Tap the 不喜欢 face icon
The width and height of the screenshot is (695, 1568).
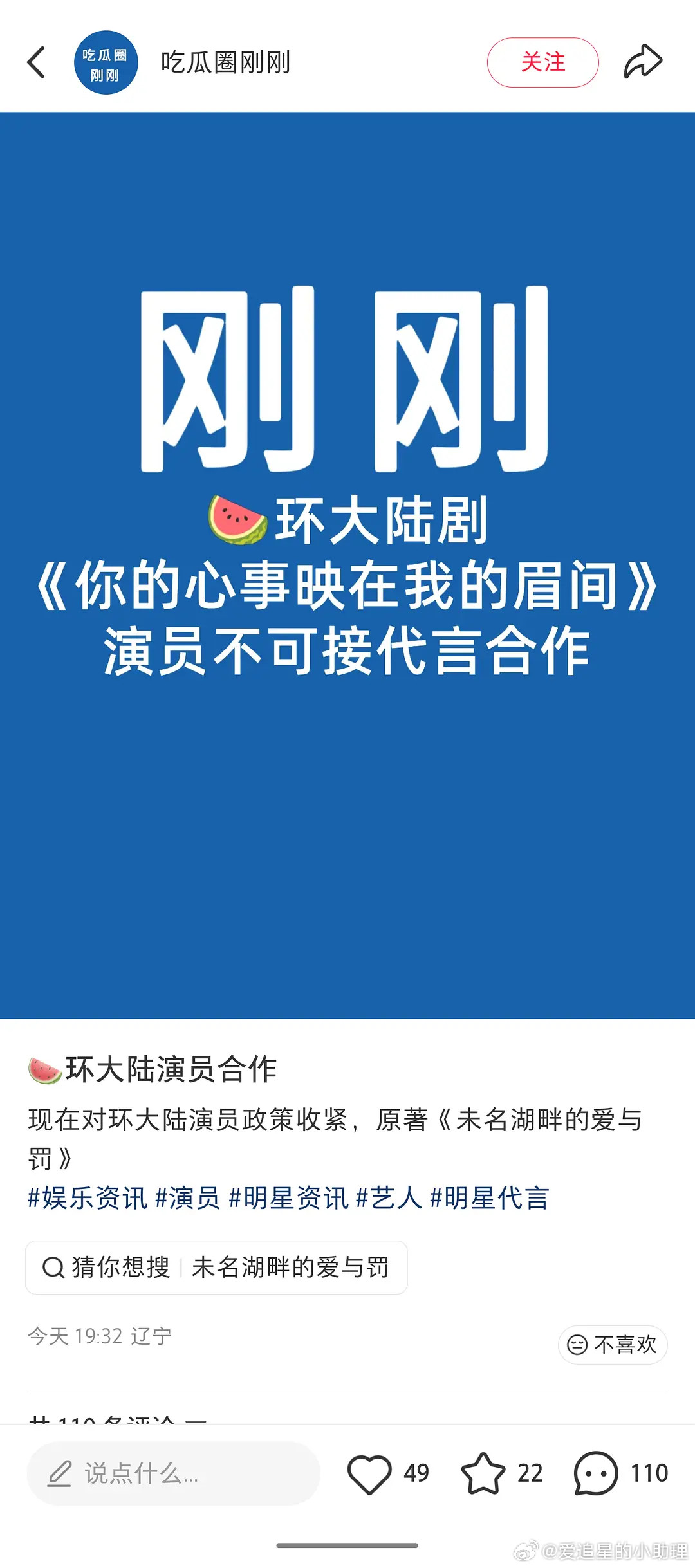pyautogui.click(x=577, y=1345)
